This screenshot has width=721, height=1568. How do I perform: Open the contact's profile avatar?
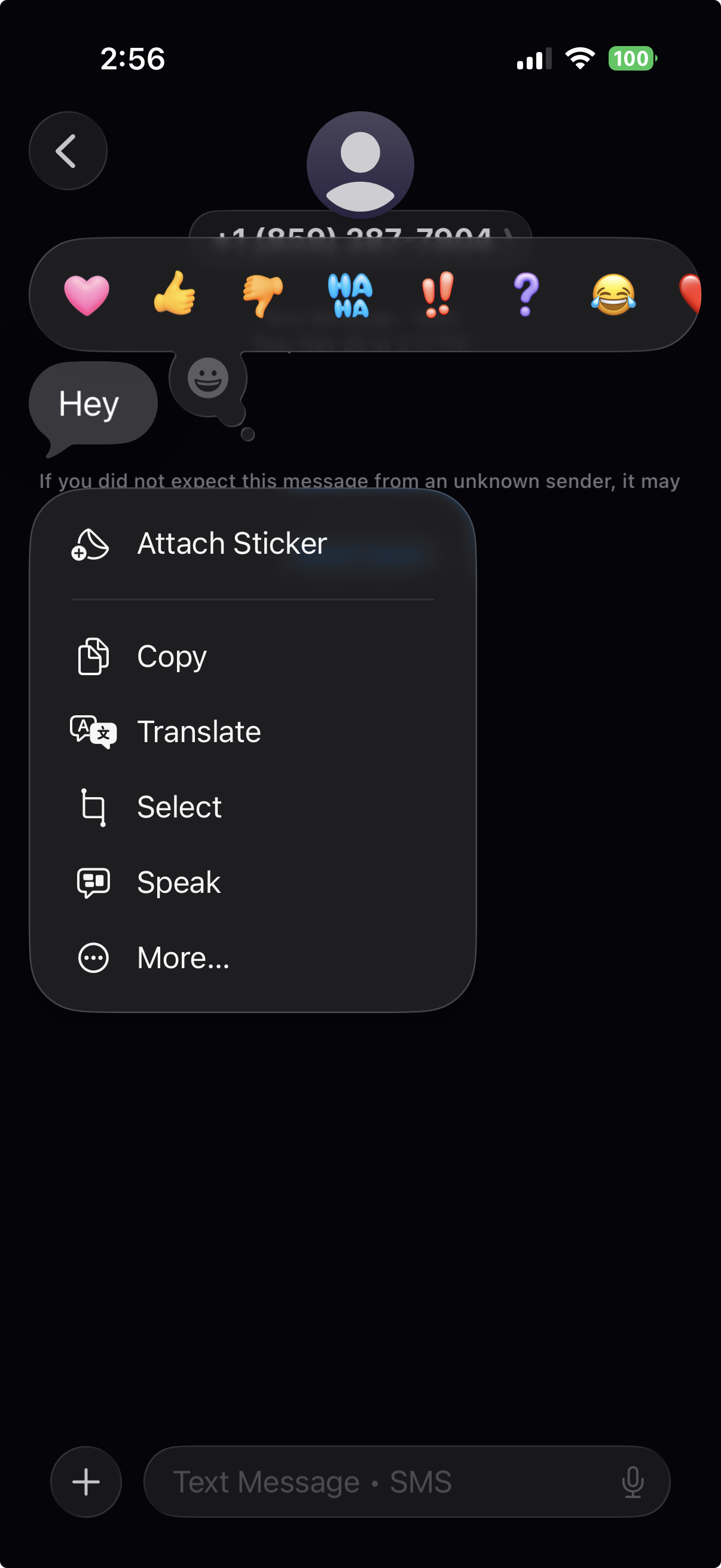[360, 164]
